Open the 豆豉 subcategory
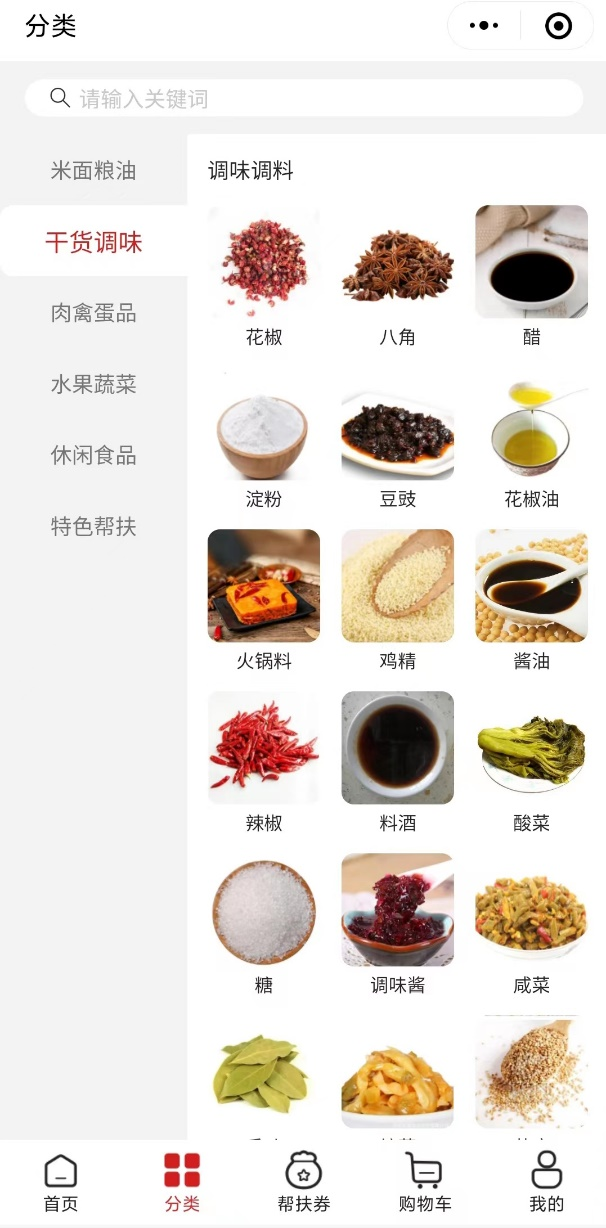The image size is (606, 1228). tap(397, 435)
